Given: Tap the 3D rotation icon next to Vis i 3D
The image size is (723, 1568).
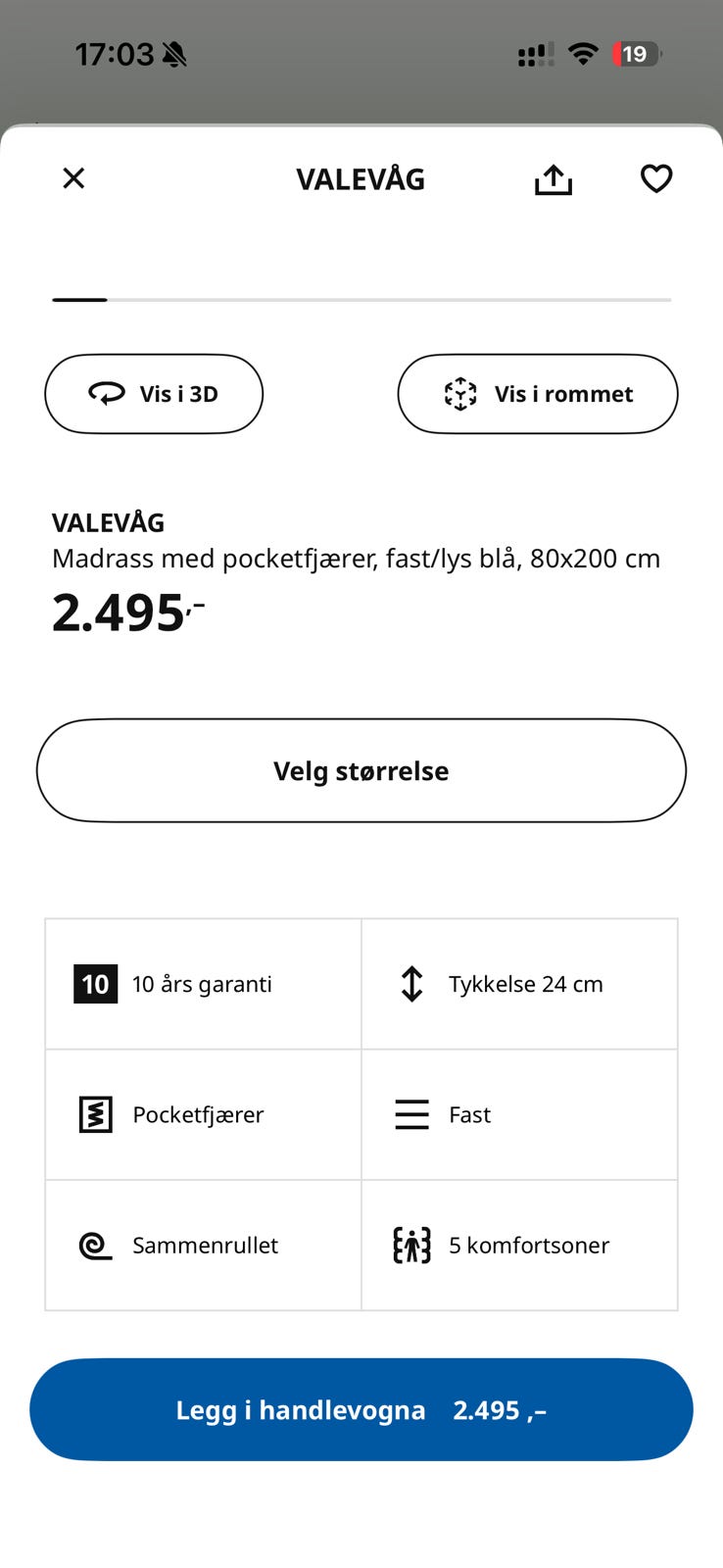Looking at the screenshot, I should (x=108, y=394).
